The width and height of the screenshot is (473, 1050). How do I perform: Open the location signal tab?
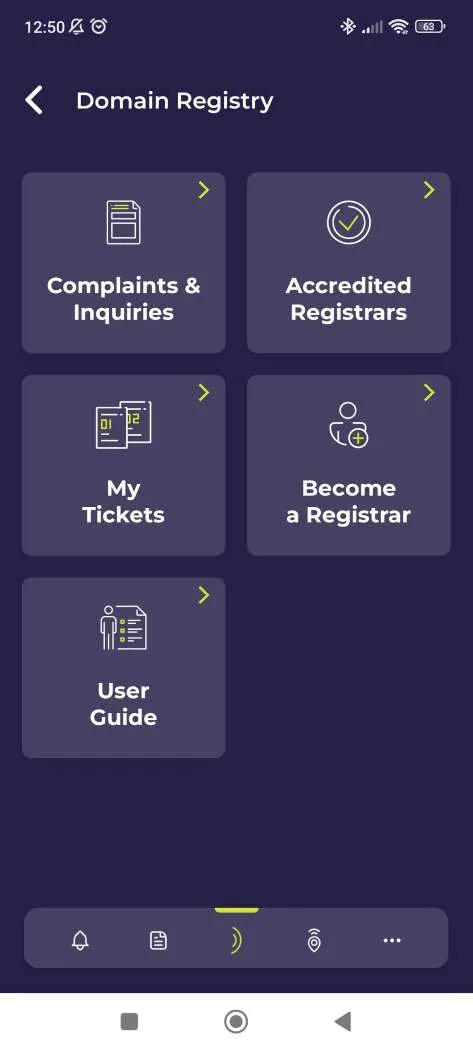314,941
